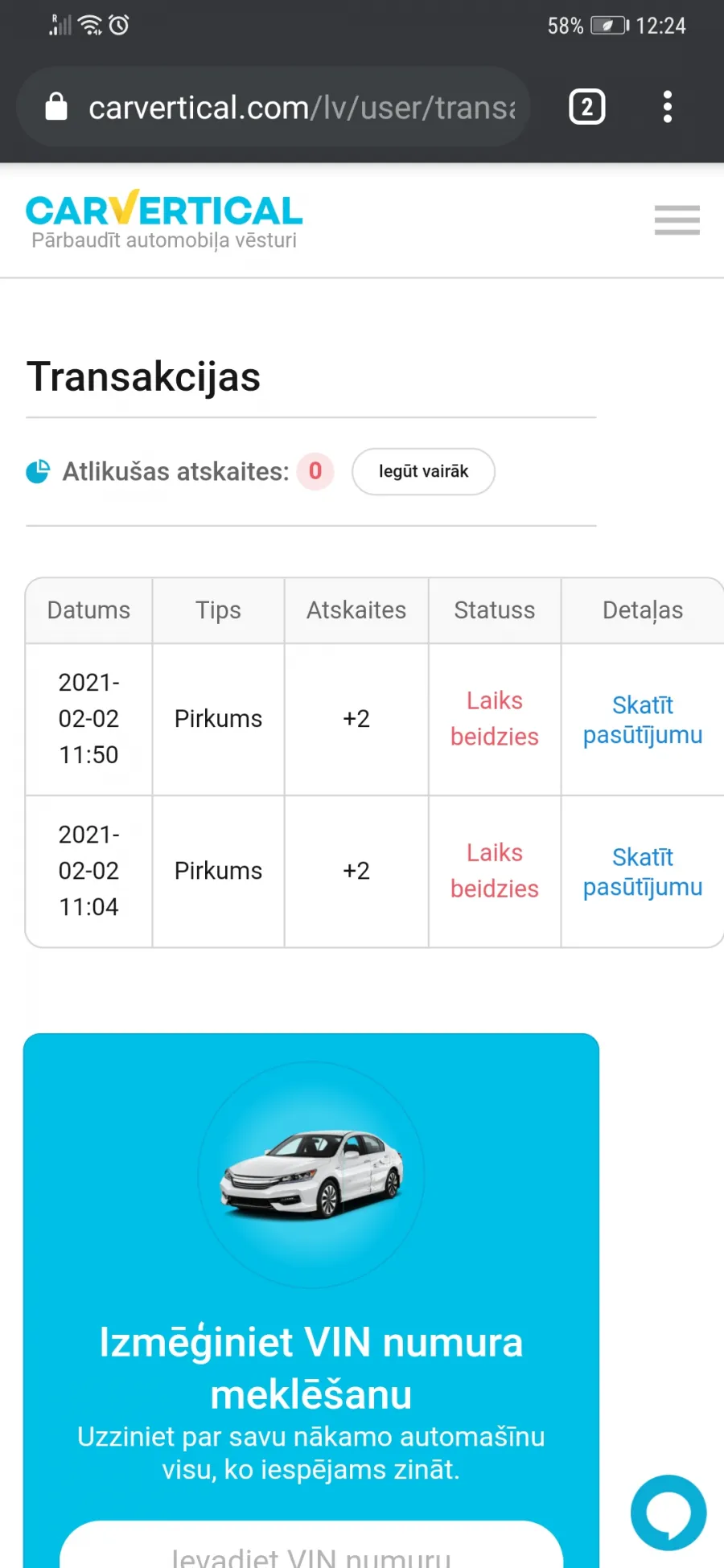Open the browser overflow menu
Viewport: 724px width, 1568px height.
[x=667, y=107]
